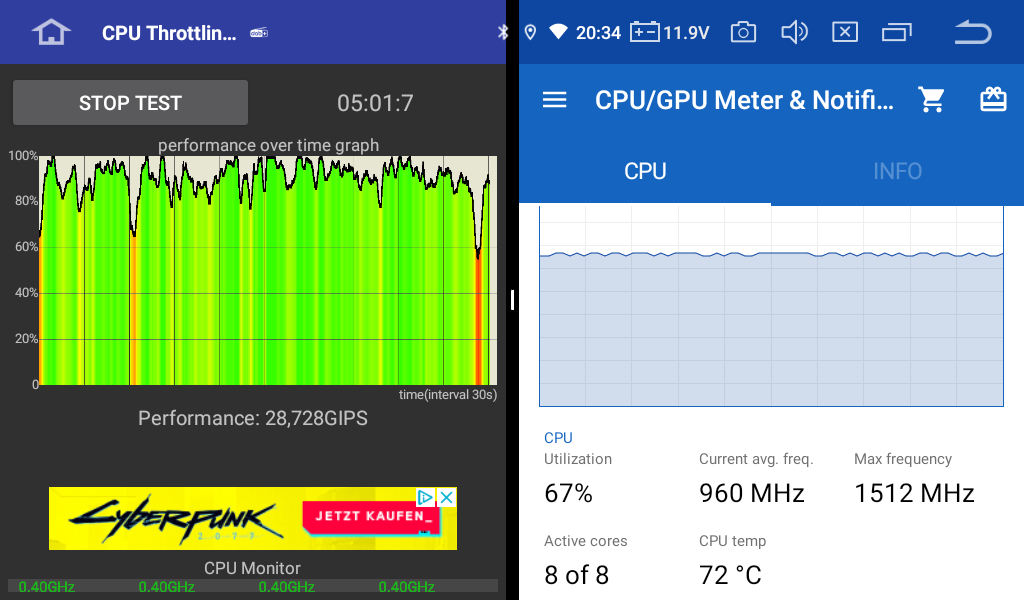Close app with the X box icon

coord(845,32)
